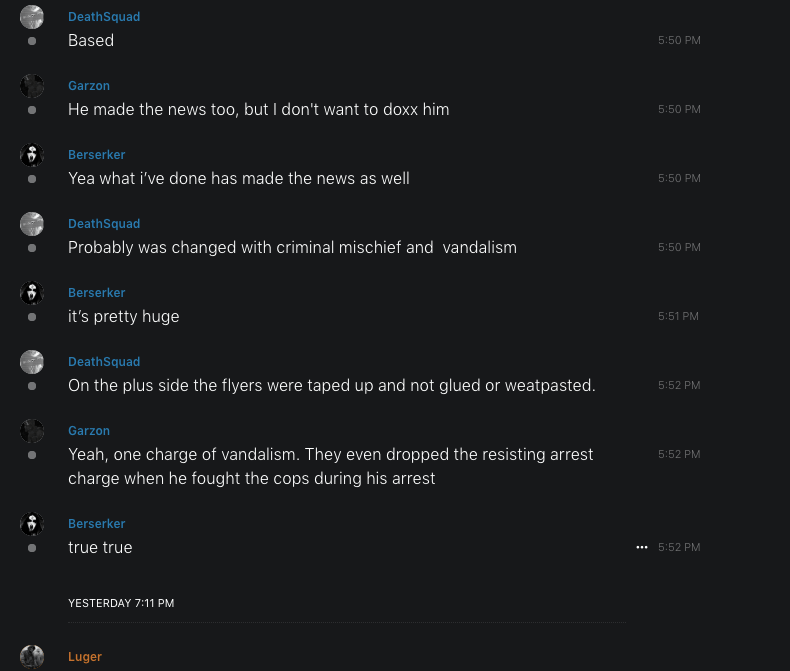The image size is (790, 671).
Task: View Luger's profile from the username
Action: coord(85,657)
